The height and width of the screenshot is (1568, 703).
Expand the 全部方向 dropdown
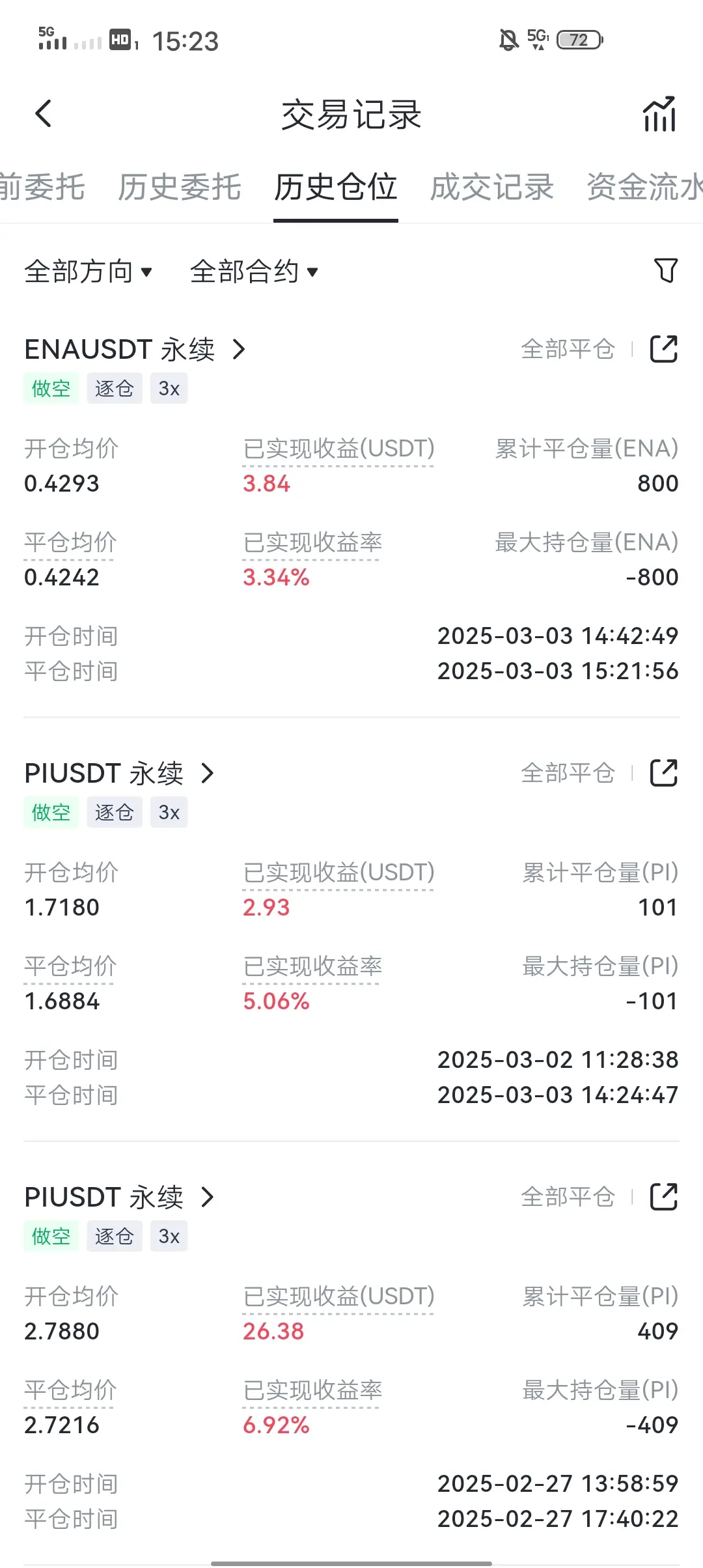click(89, 272)
